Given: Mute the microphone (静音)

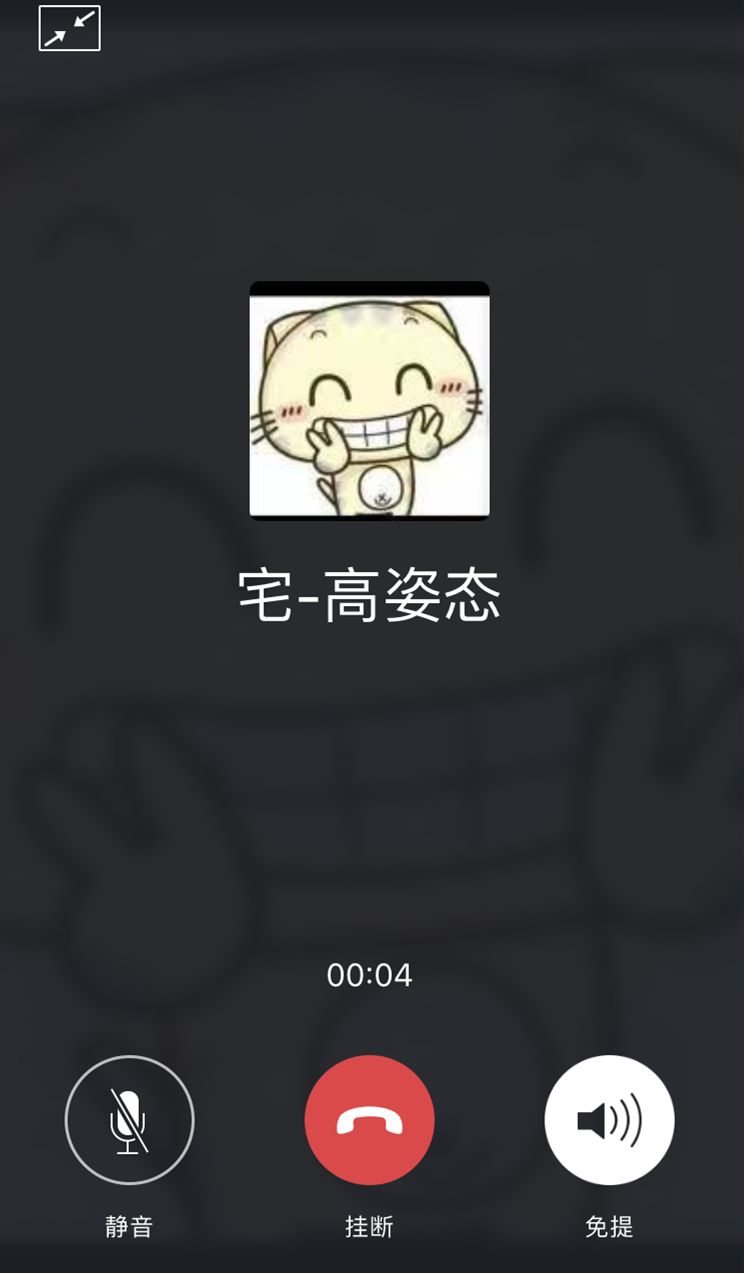Looking at the screenshot, I should [x=129, y=1120].
